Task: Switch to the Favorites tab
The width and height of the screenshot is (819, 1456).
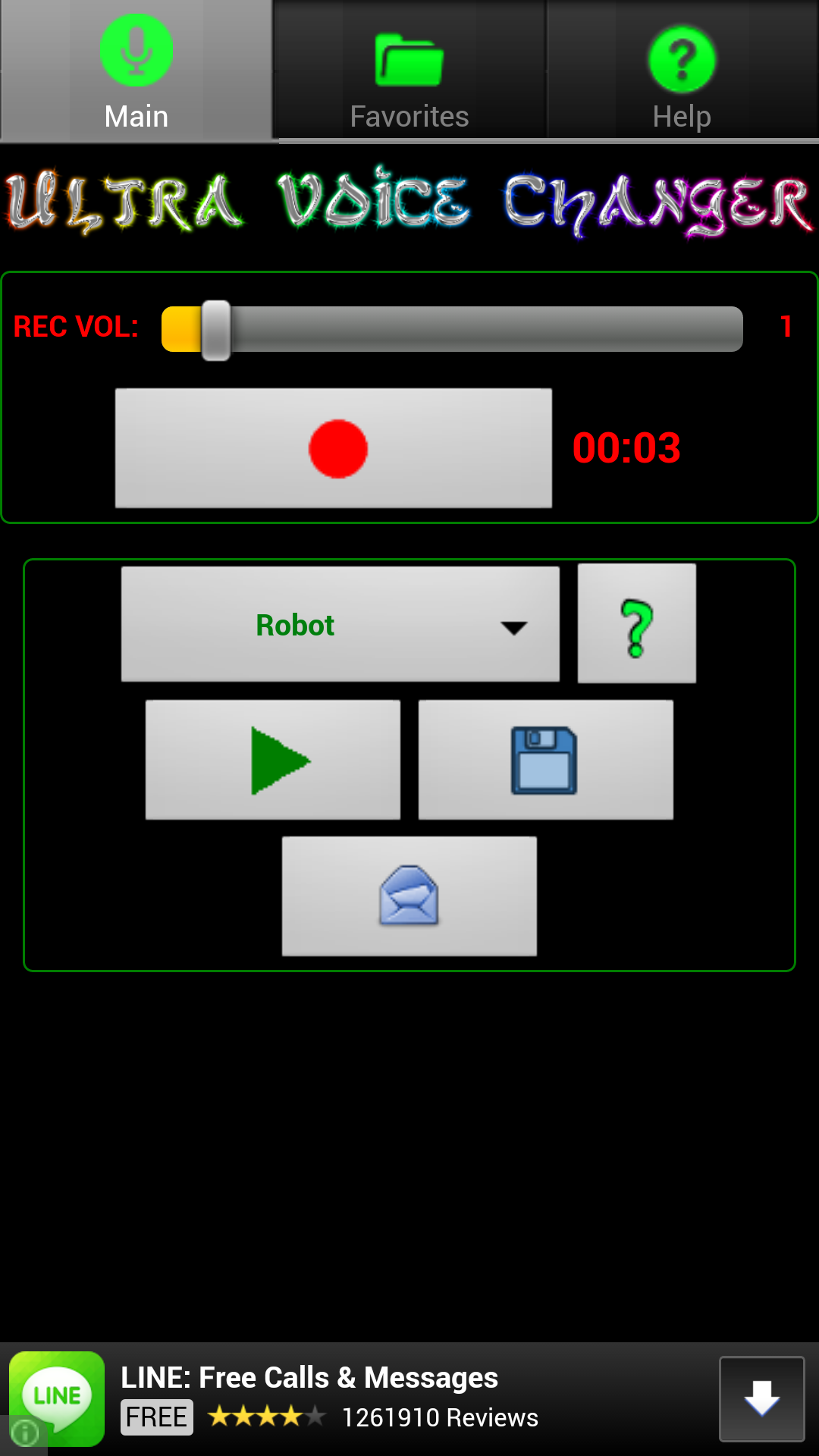Action: (x=409, y=72)
